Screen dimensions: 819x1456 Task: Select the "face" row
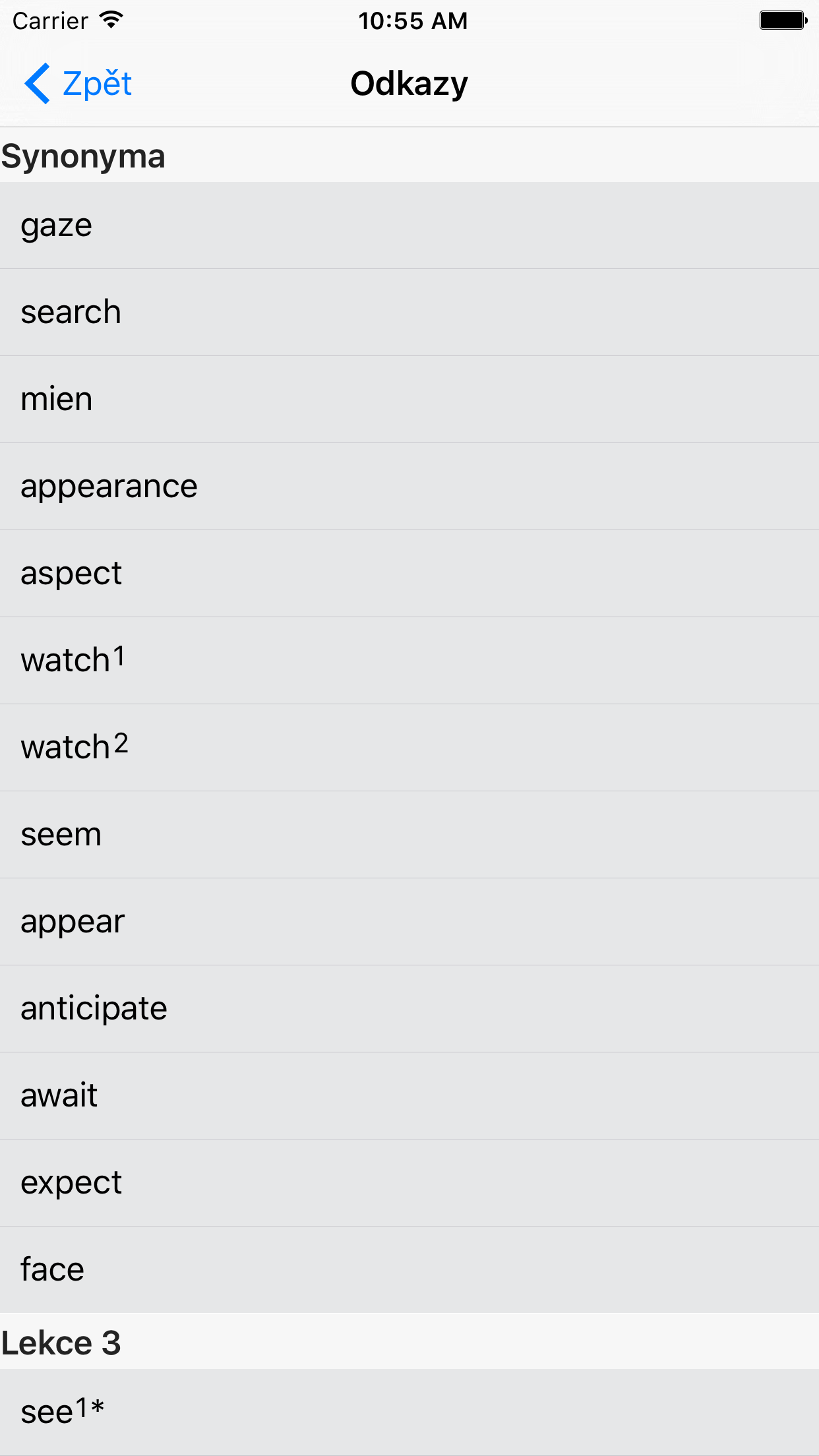tap(409, 1269)
